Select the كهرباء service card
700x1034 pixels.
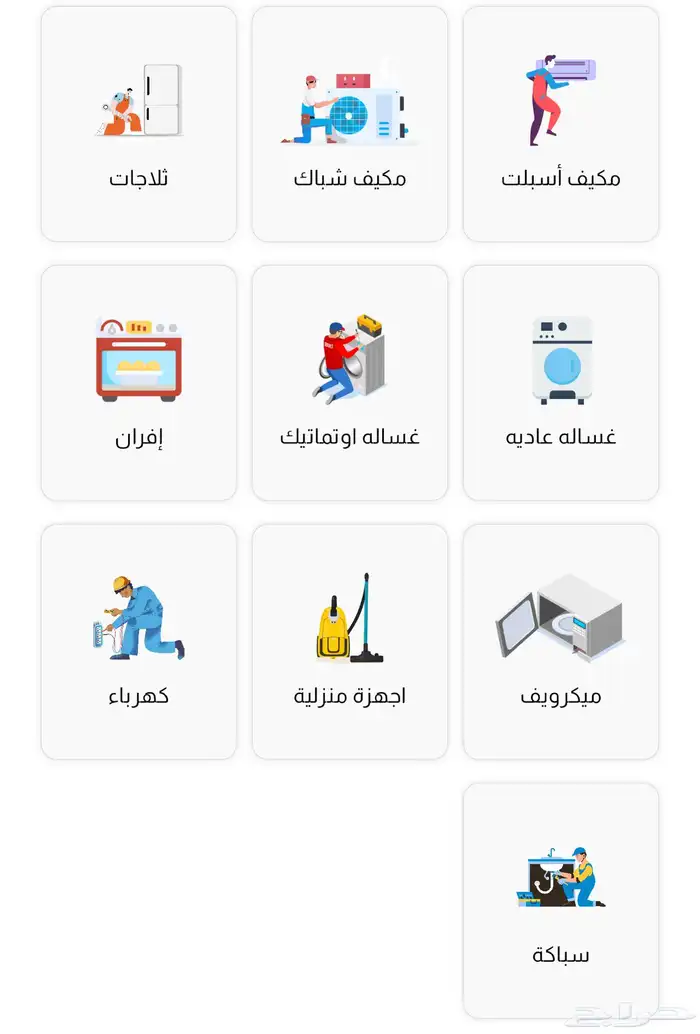[x=139, y=642]
